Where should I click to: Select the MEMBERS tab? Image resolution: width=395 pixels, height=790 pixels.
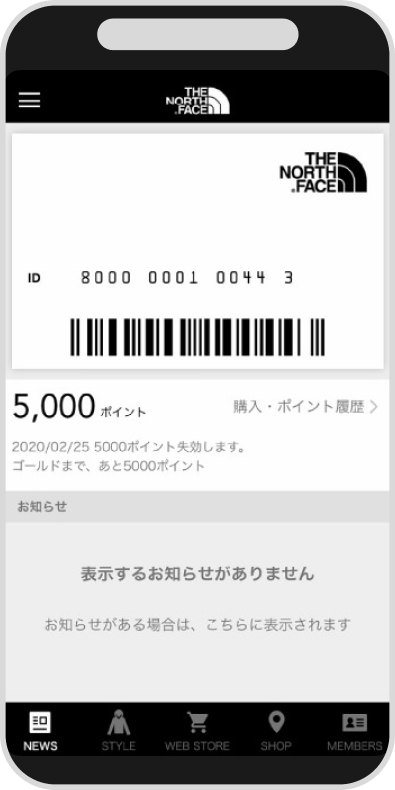[355, 731]
